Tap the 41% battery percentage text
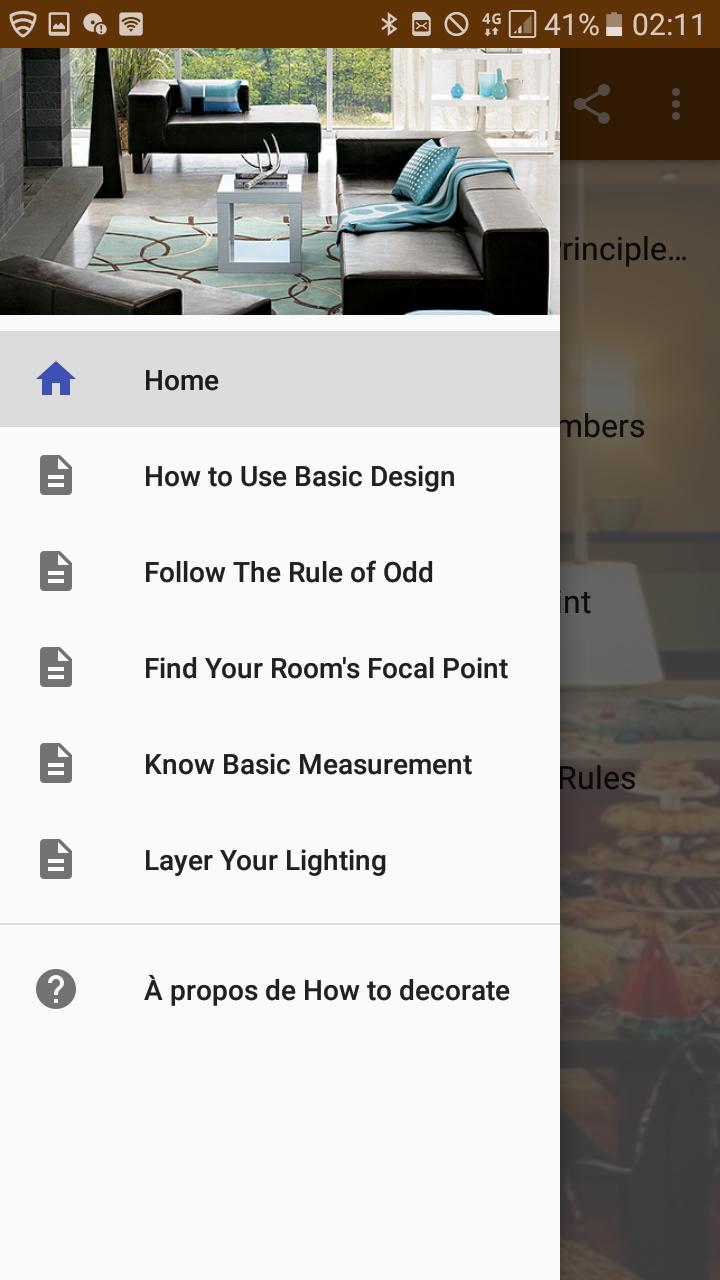720x1280 pixels. (x=571, y=22)
